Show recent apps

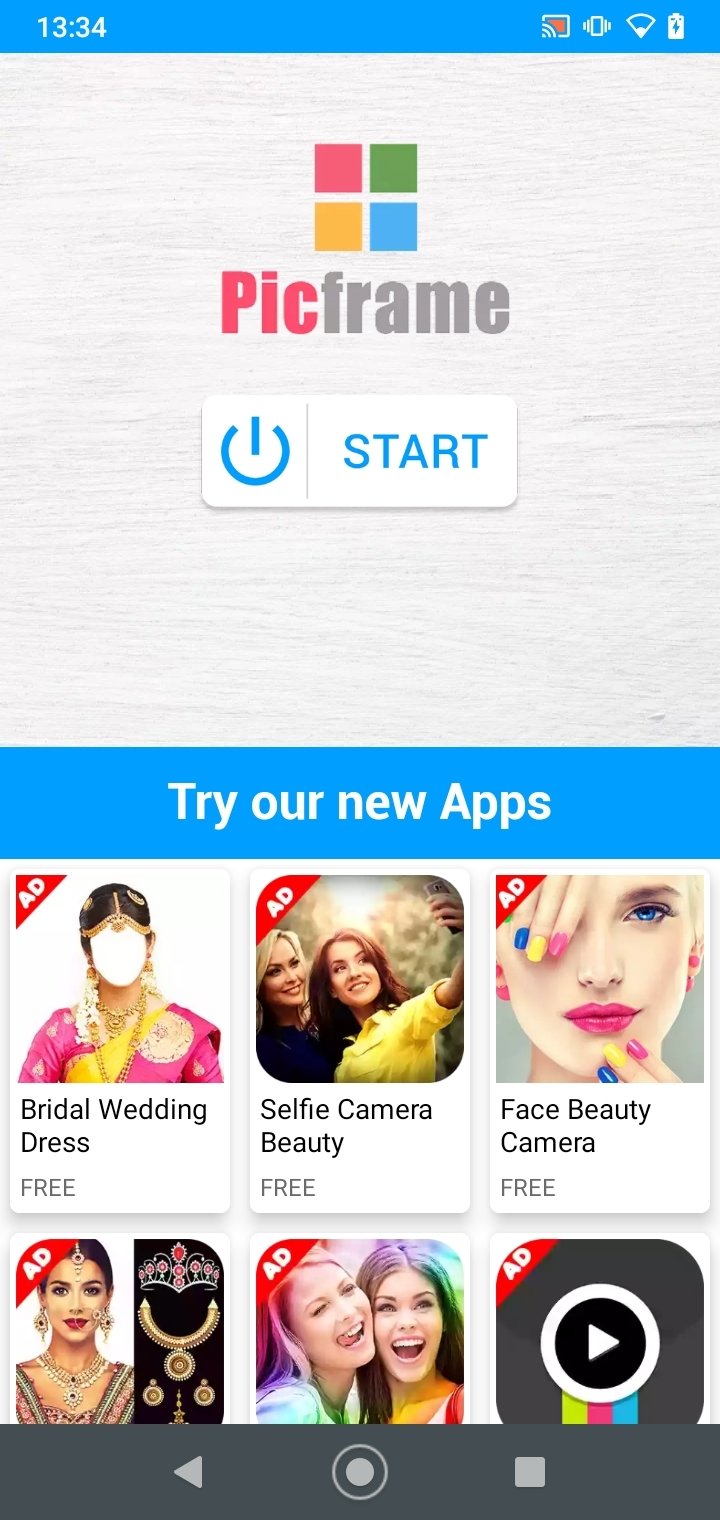point(530,1472)
